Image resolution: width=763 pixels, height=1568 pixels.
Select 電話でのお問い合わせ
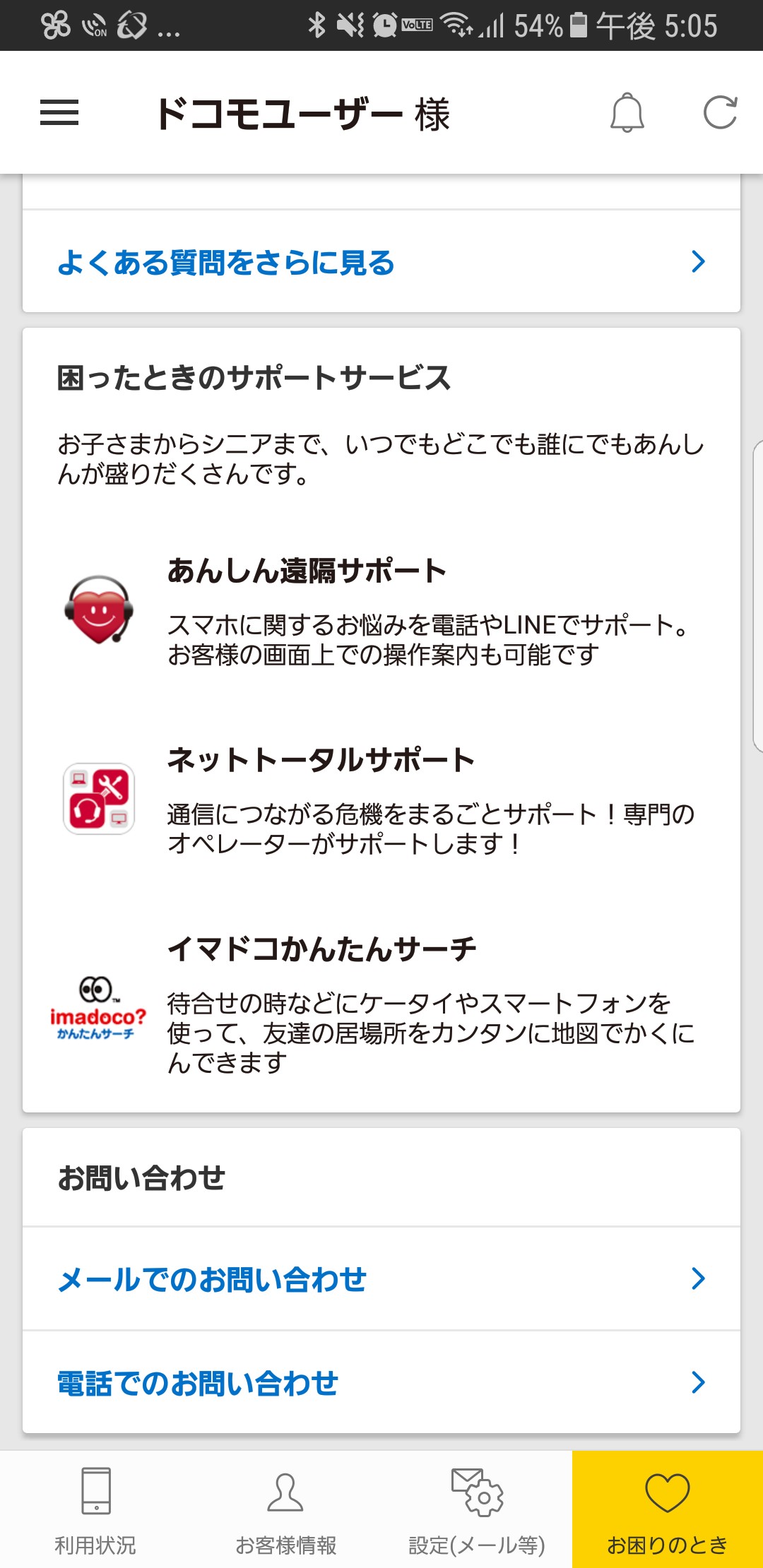381,1383
